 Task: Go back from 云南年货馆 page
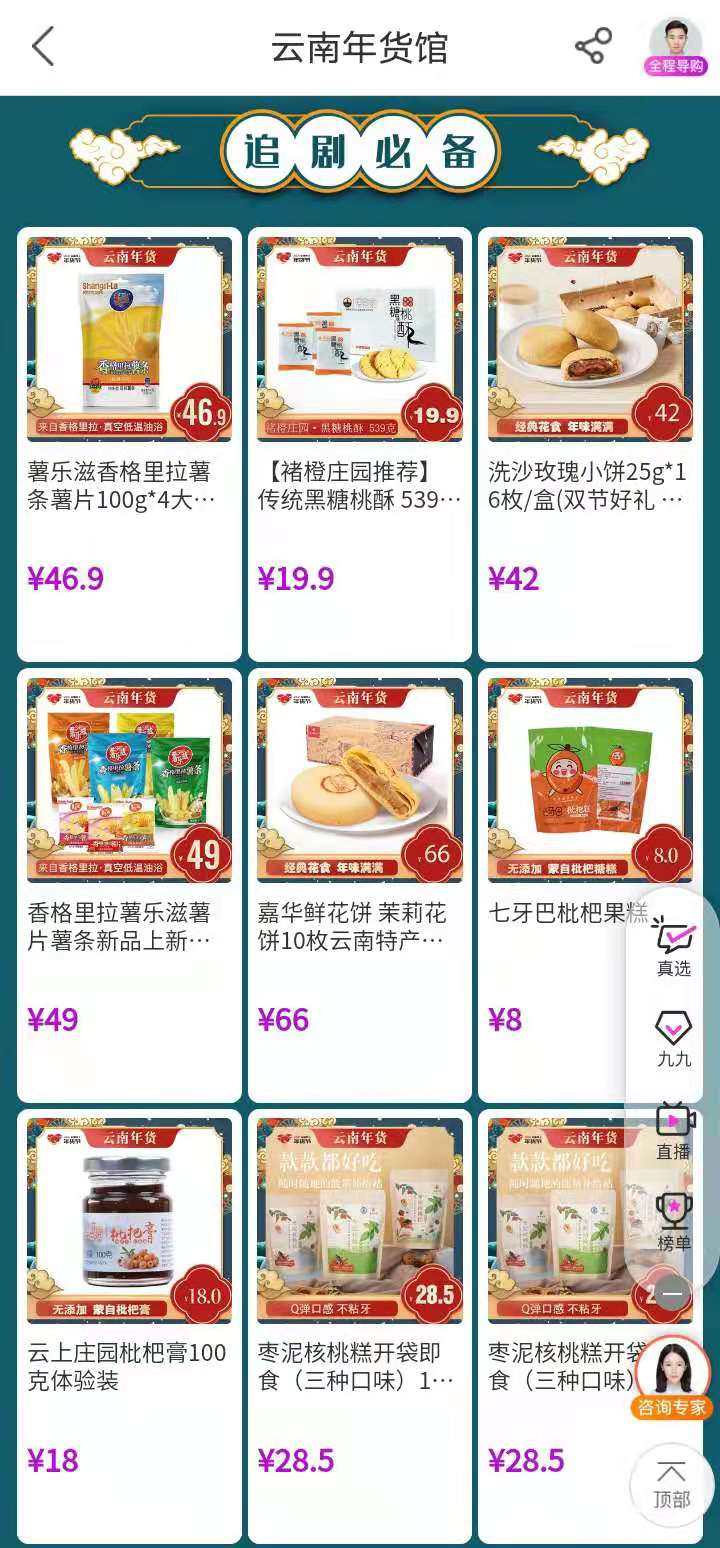(43, 47)
